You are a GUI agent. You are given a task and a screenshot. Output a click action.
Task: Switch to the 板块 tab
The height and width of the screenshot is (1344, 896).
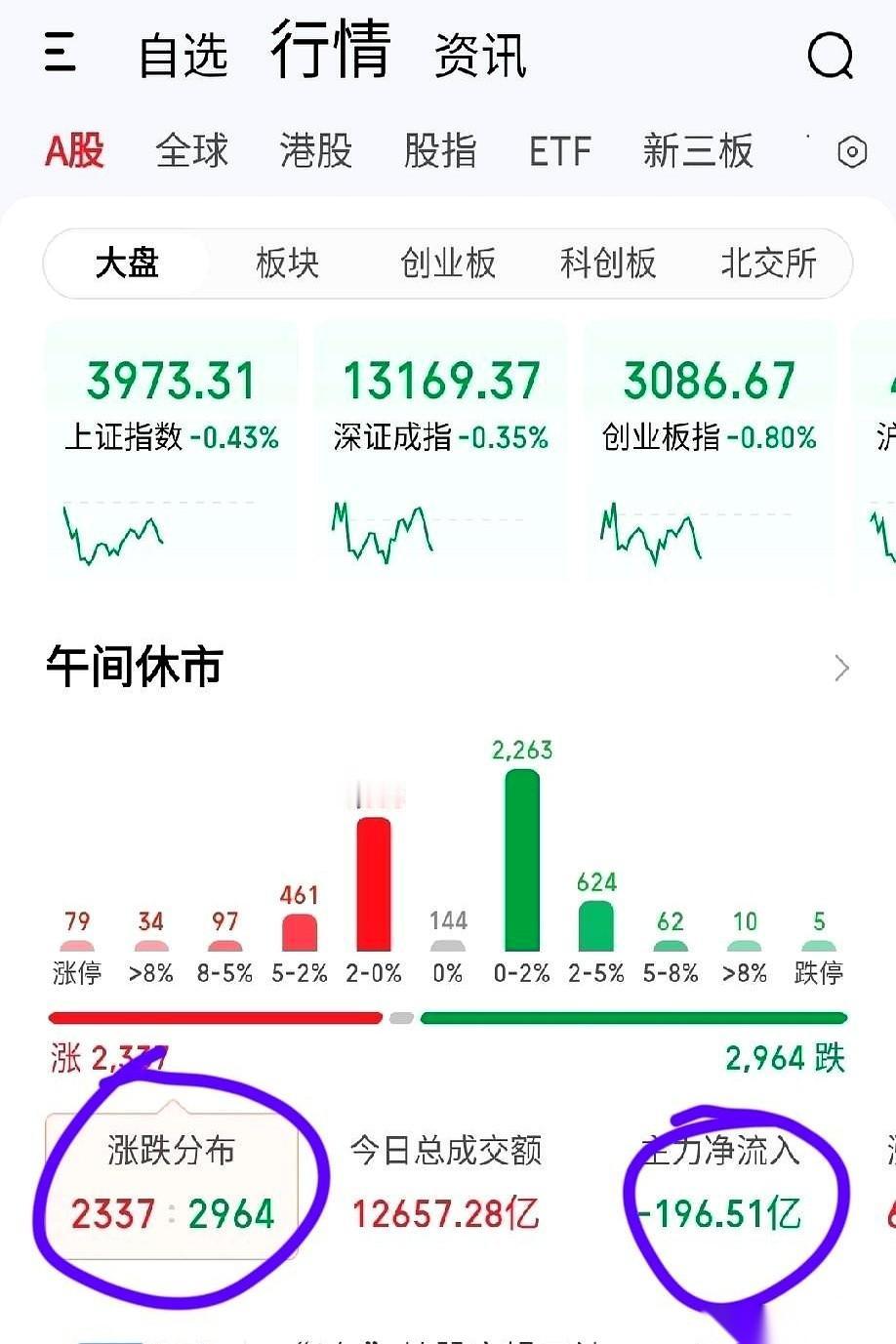tap(287, 264)
